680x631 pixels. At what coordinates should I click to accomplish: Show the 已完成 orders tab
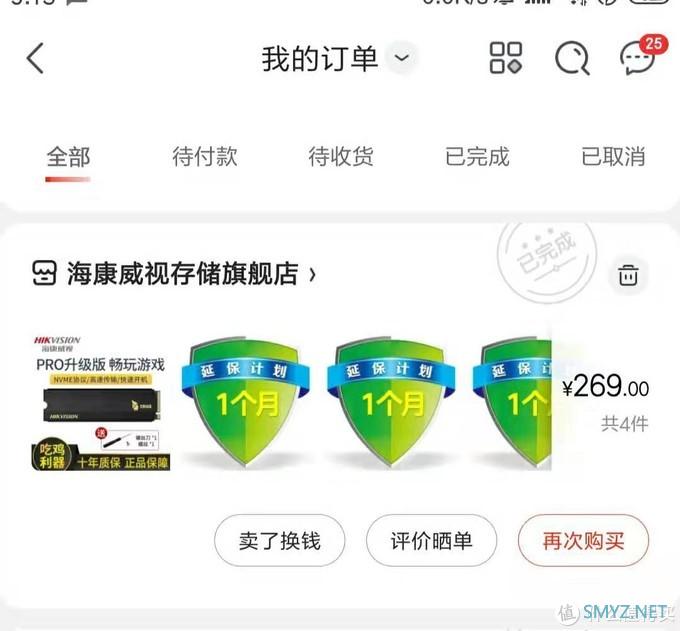point(477,157)
